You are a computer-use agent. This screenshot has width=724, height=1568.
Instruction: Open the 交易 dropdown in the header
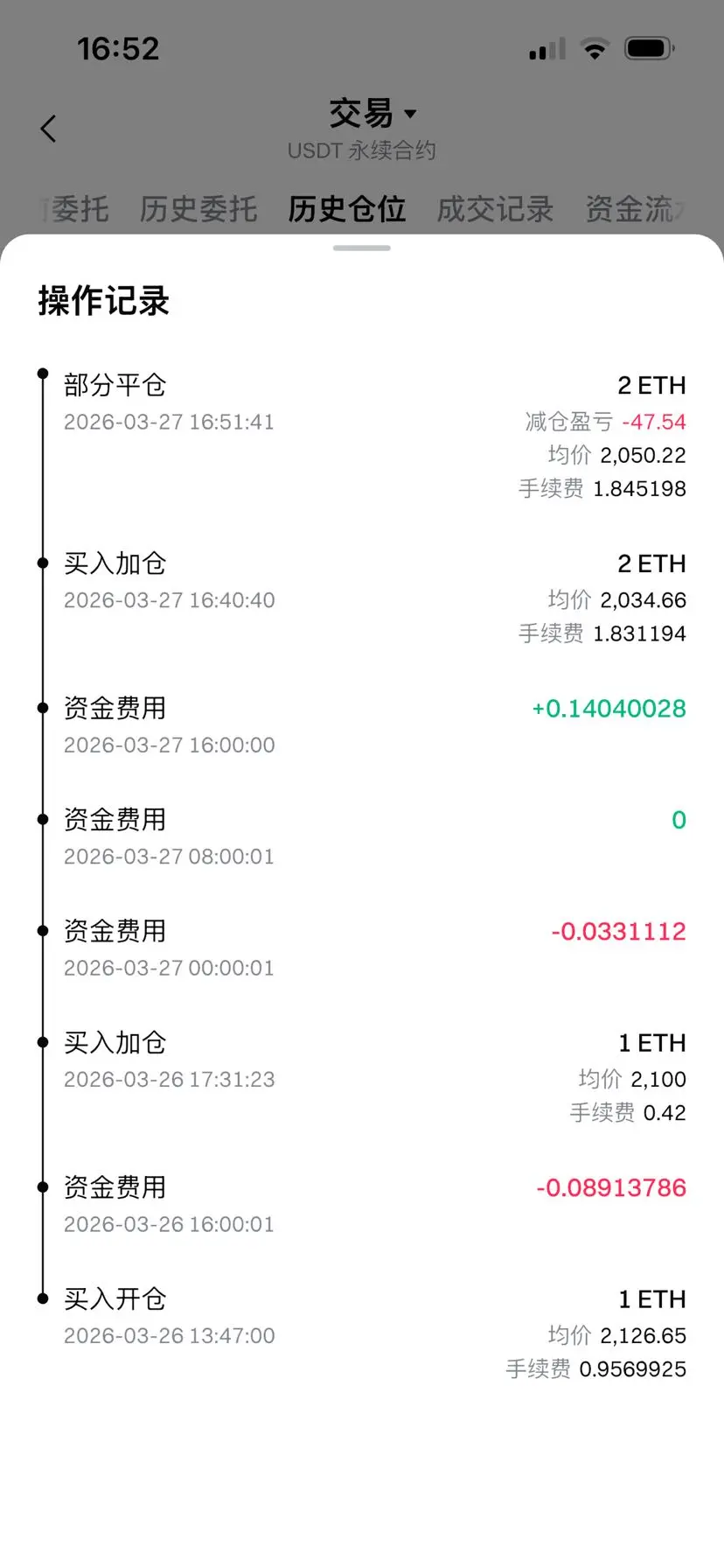pos(372,114)
